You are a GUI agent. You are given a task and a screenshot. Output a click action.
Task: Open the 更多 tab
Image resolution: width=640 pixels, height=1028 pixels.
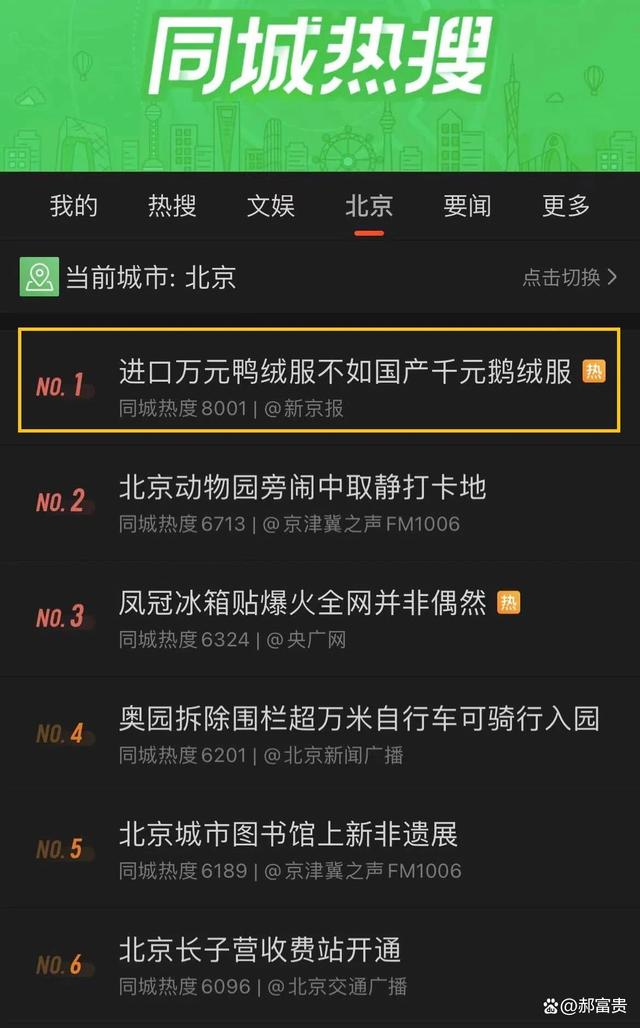[x=566, y=206]
